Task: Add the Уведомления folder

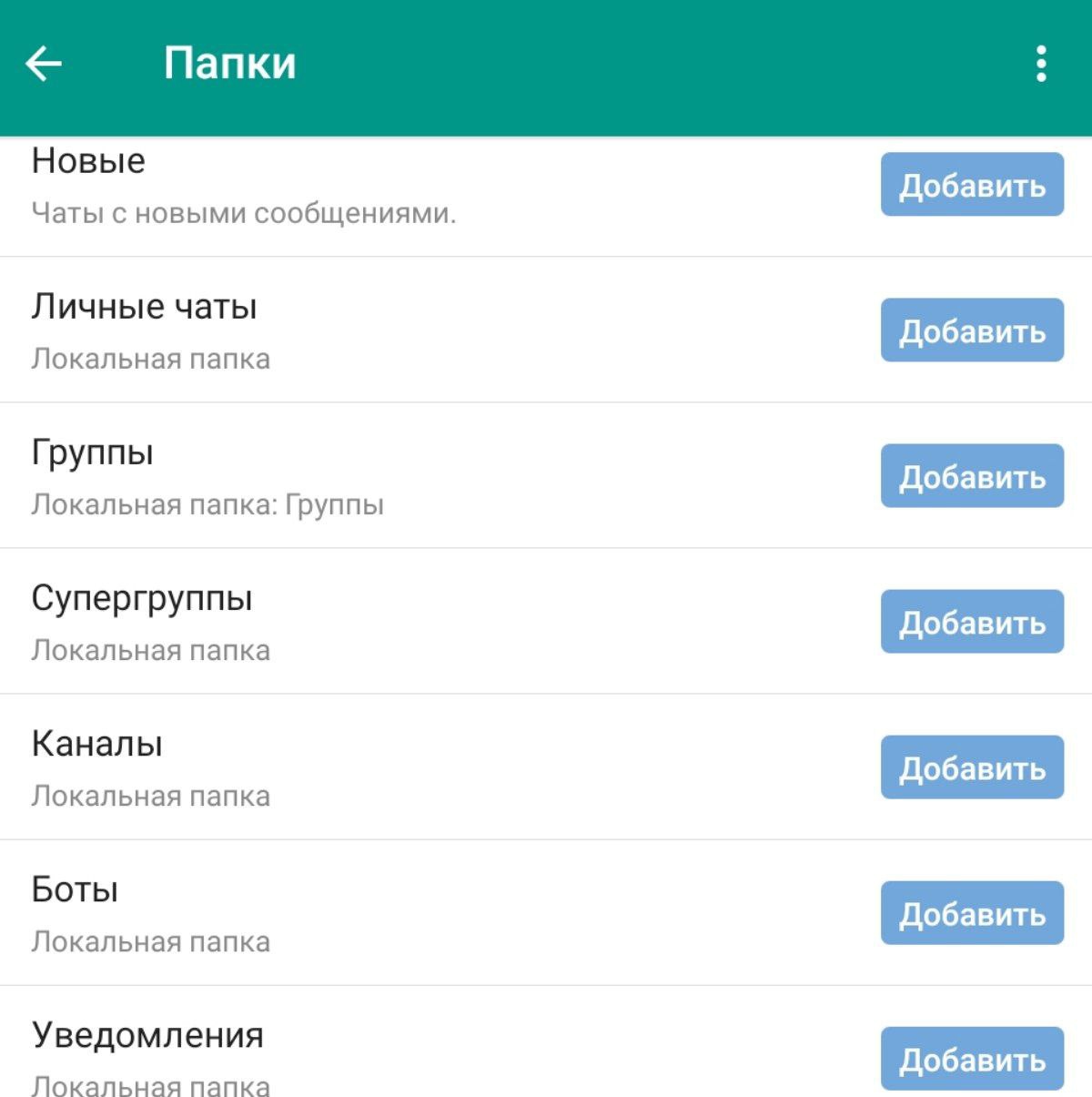Action: (x=972, y=1059)
